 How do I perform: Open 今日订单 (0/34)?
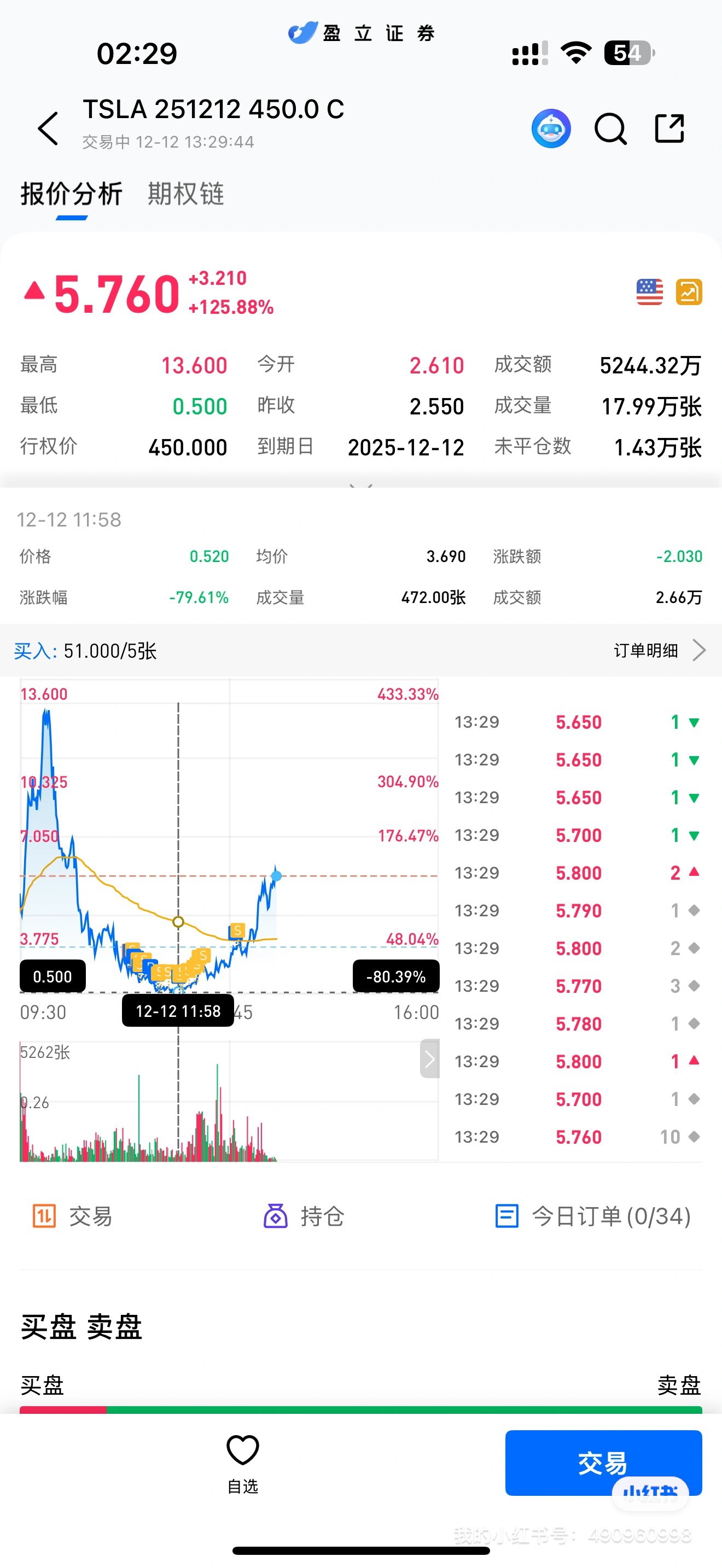(592, 1216)
